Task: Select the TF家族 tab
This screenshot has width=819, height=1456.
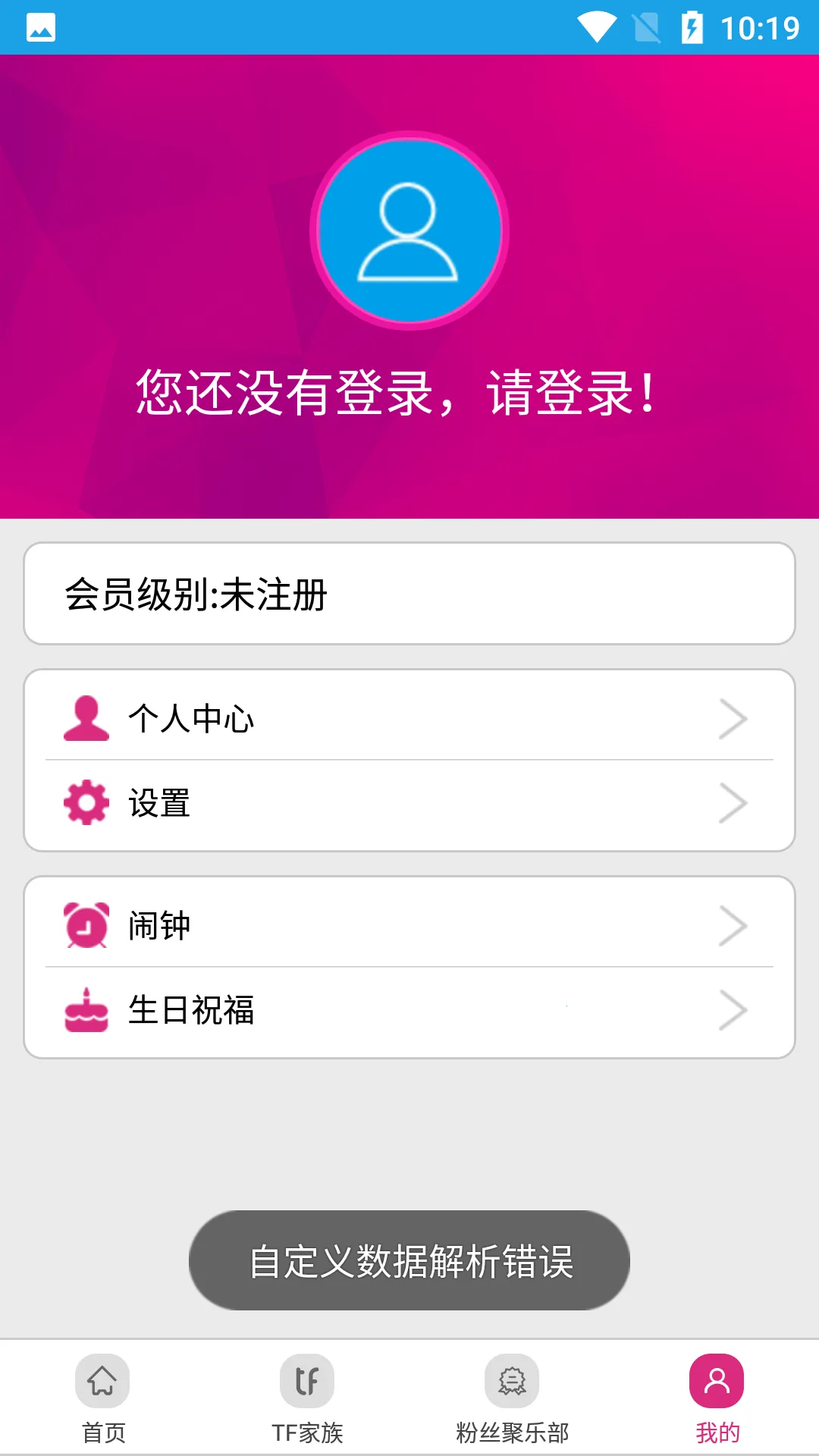Action: point(307,1403)
